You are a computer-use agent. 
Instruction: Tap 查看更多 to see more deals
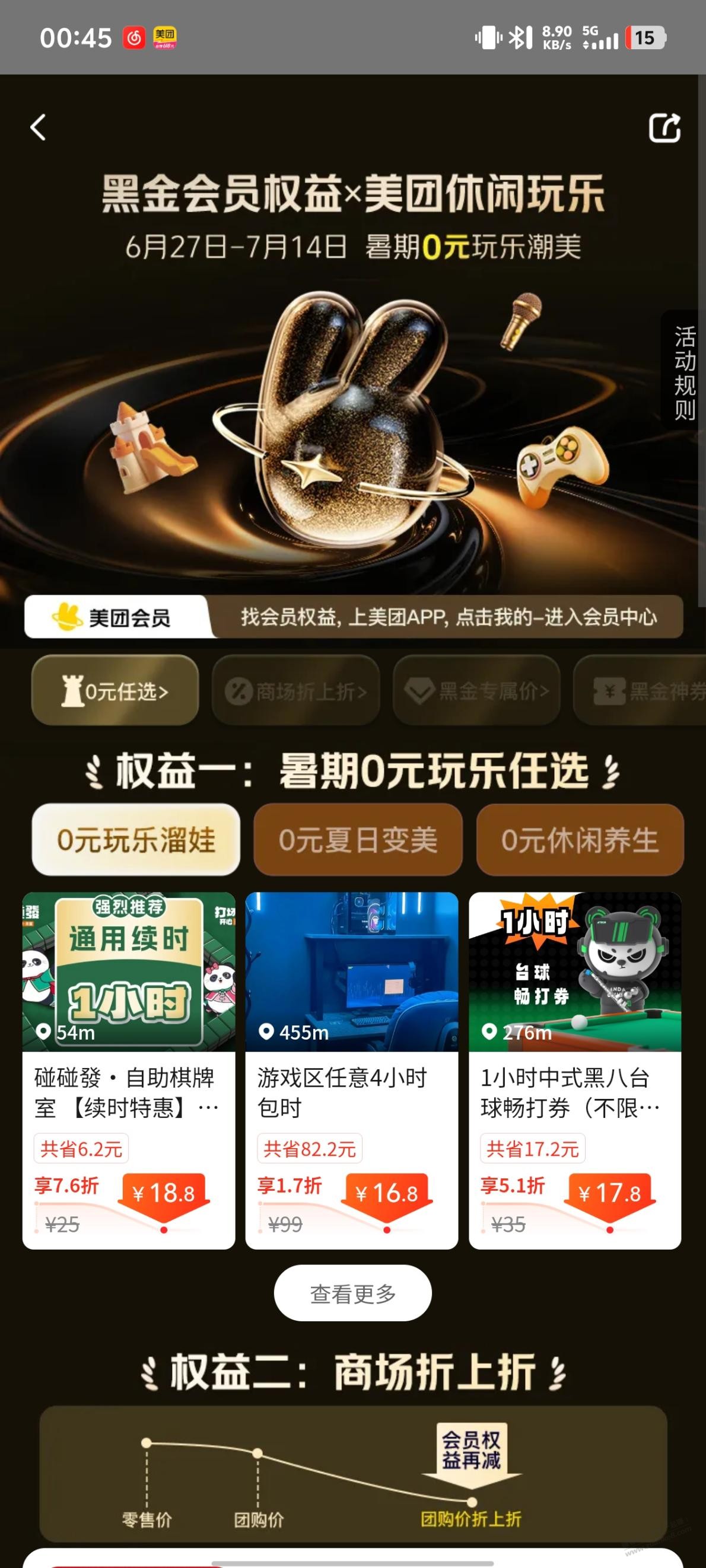click(x=352, y=1293)
